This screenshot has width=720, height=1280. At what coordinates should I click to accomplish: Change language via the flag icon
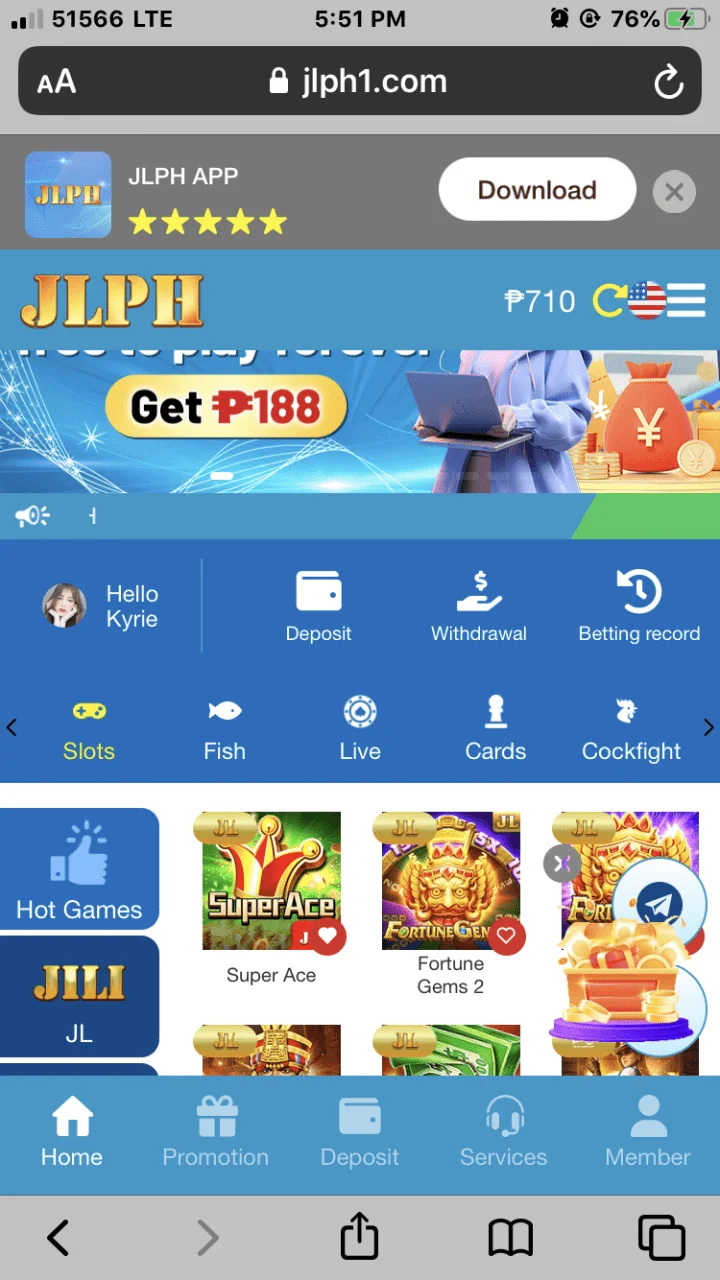coord(647,300)
